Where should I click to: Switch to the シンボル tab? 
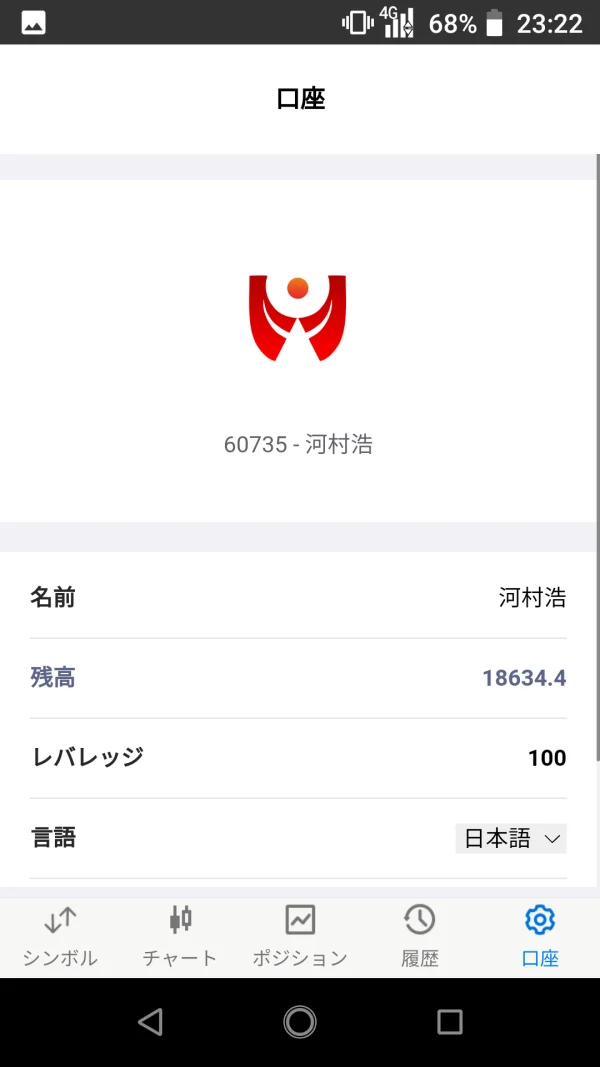point(60,937)
